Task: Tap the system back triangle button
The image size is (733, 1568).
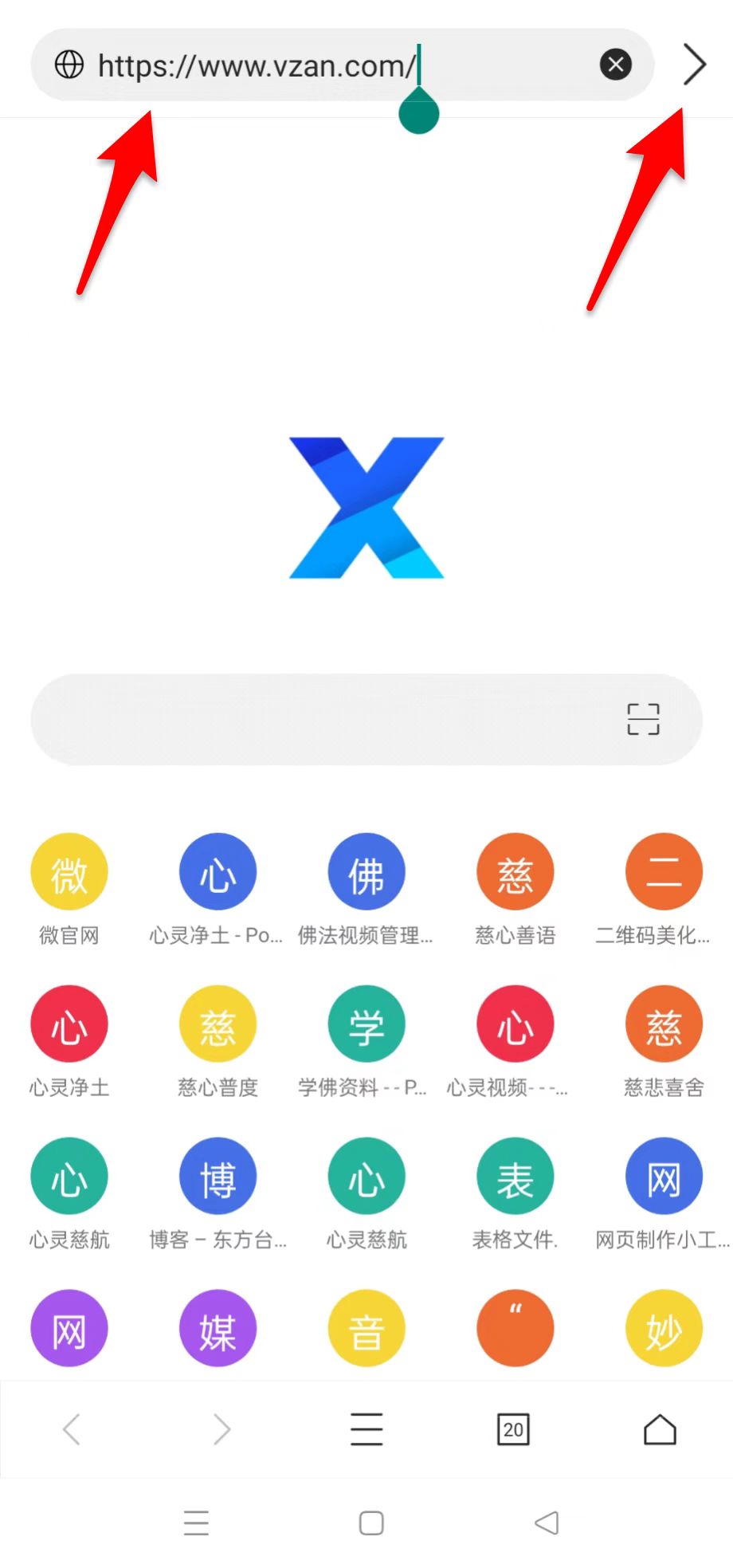Action: click(x=547, y=1523)
